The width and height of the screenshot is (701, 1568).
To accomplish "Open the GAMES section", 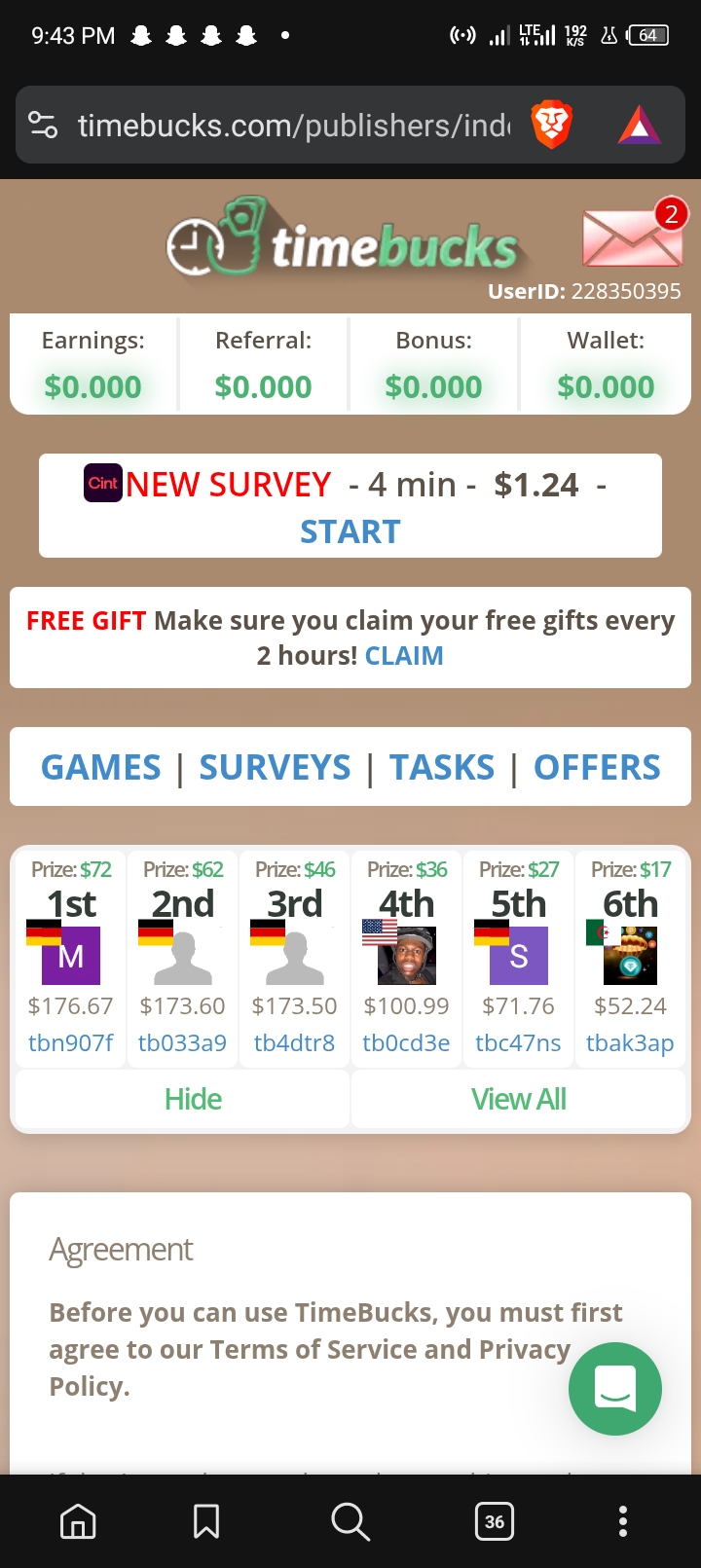I will point(101,768).
